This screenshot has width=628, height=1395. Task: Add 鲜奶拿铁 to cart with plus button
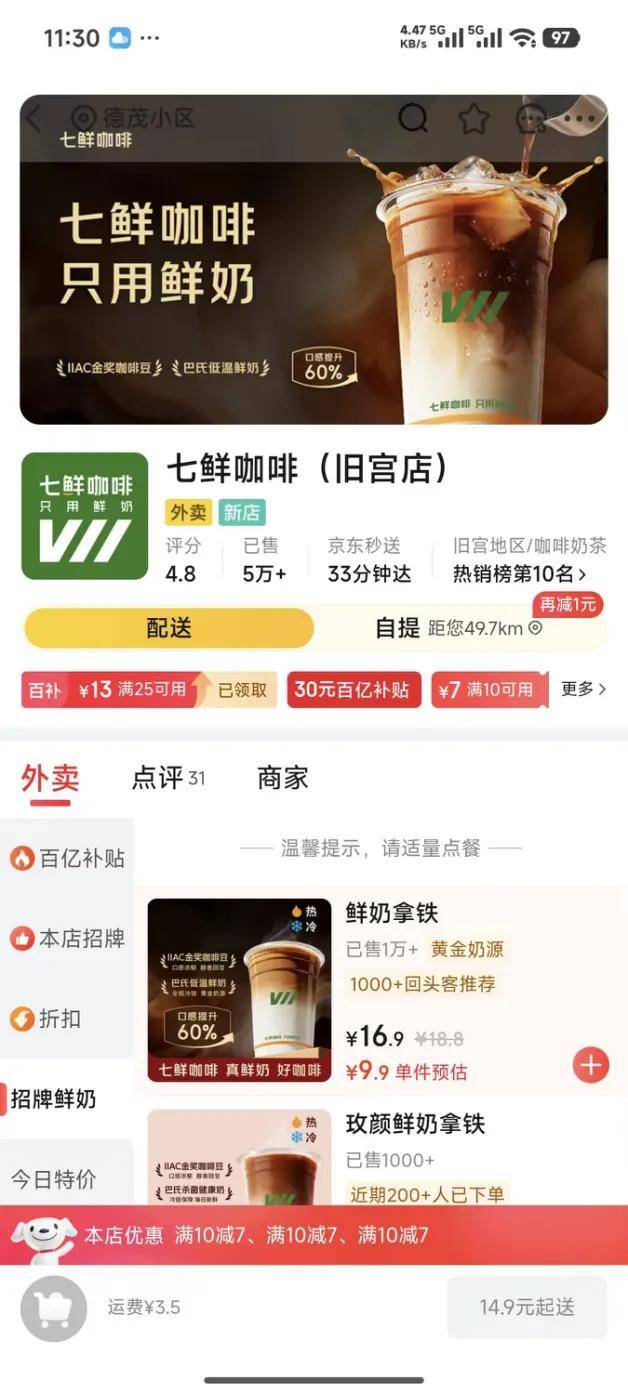pos(590,1065)
